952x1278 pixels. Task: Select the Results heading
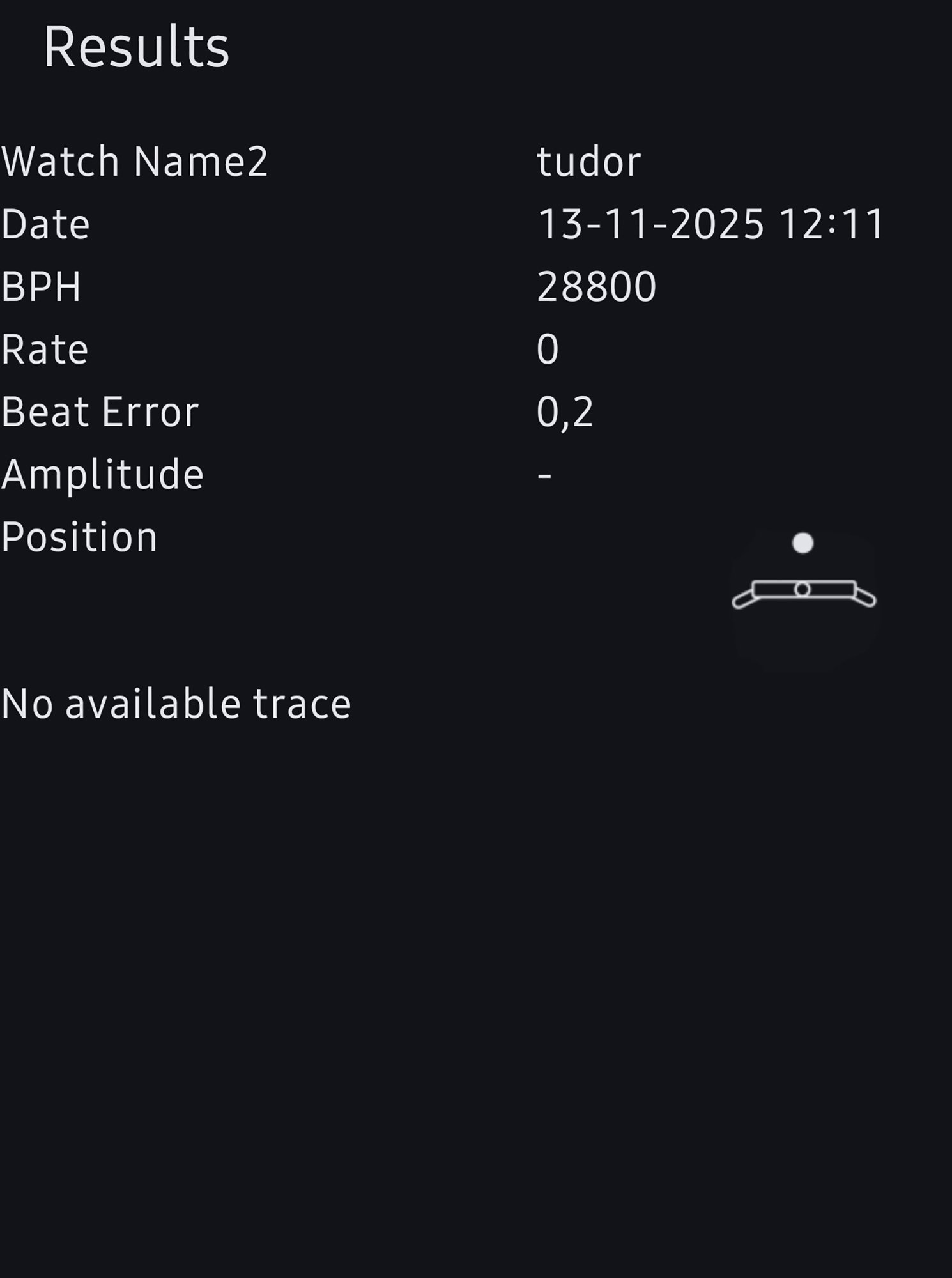coord(137,45)
